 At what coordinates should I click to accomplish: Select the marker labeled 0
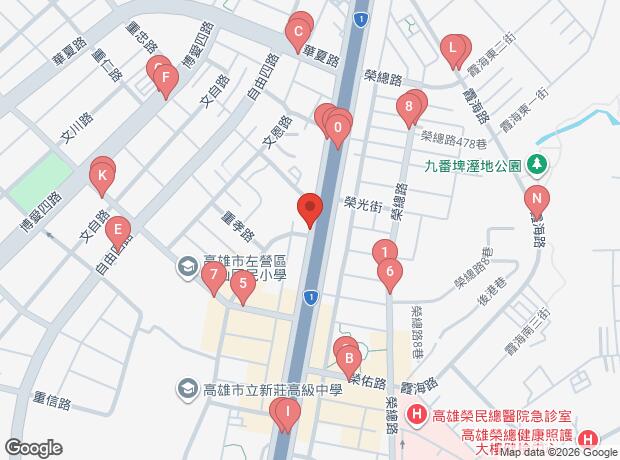pyautogui.click(x=337, y=131)
